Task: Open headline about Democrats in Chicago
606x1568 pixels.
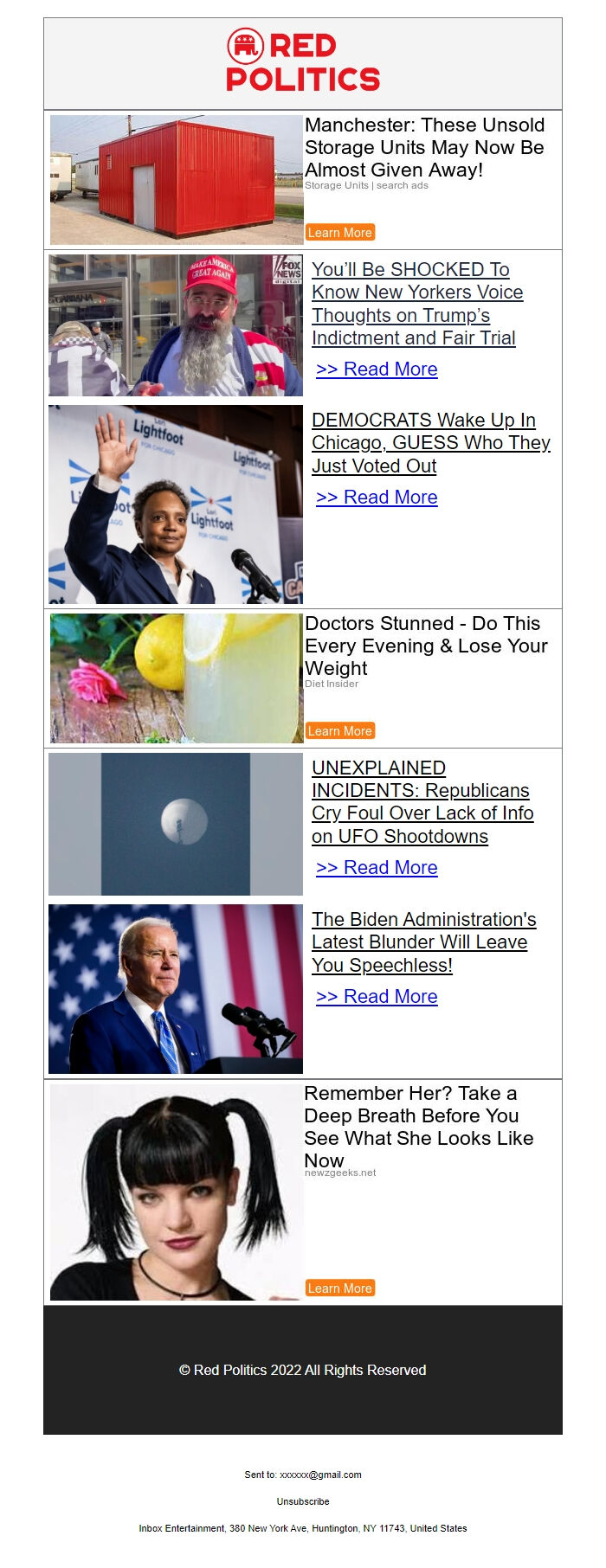Action: point(430,443)
